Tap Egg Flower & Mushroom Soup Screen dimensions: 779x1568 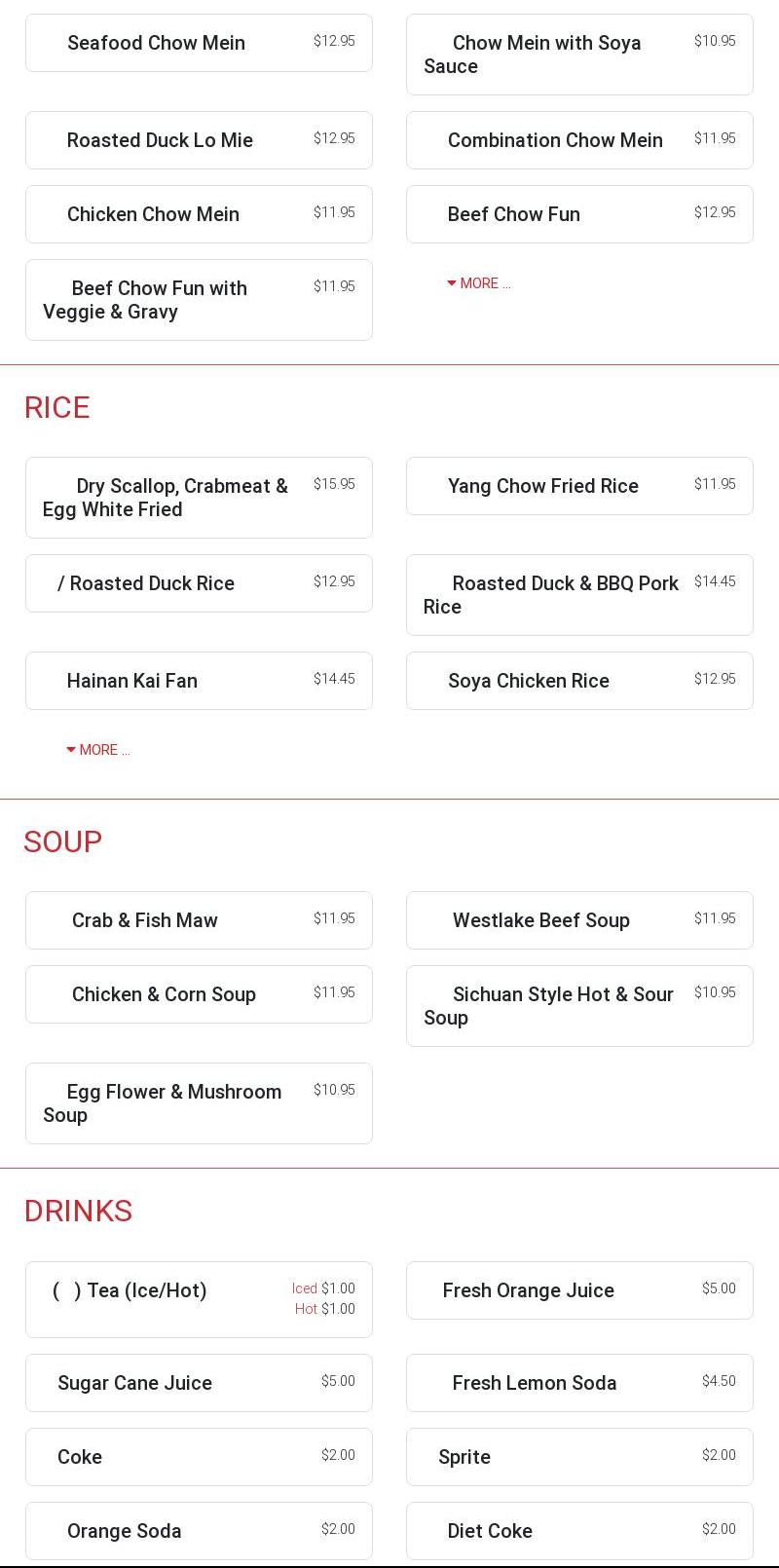point(199,1103)
